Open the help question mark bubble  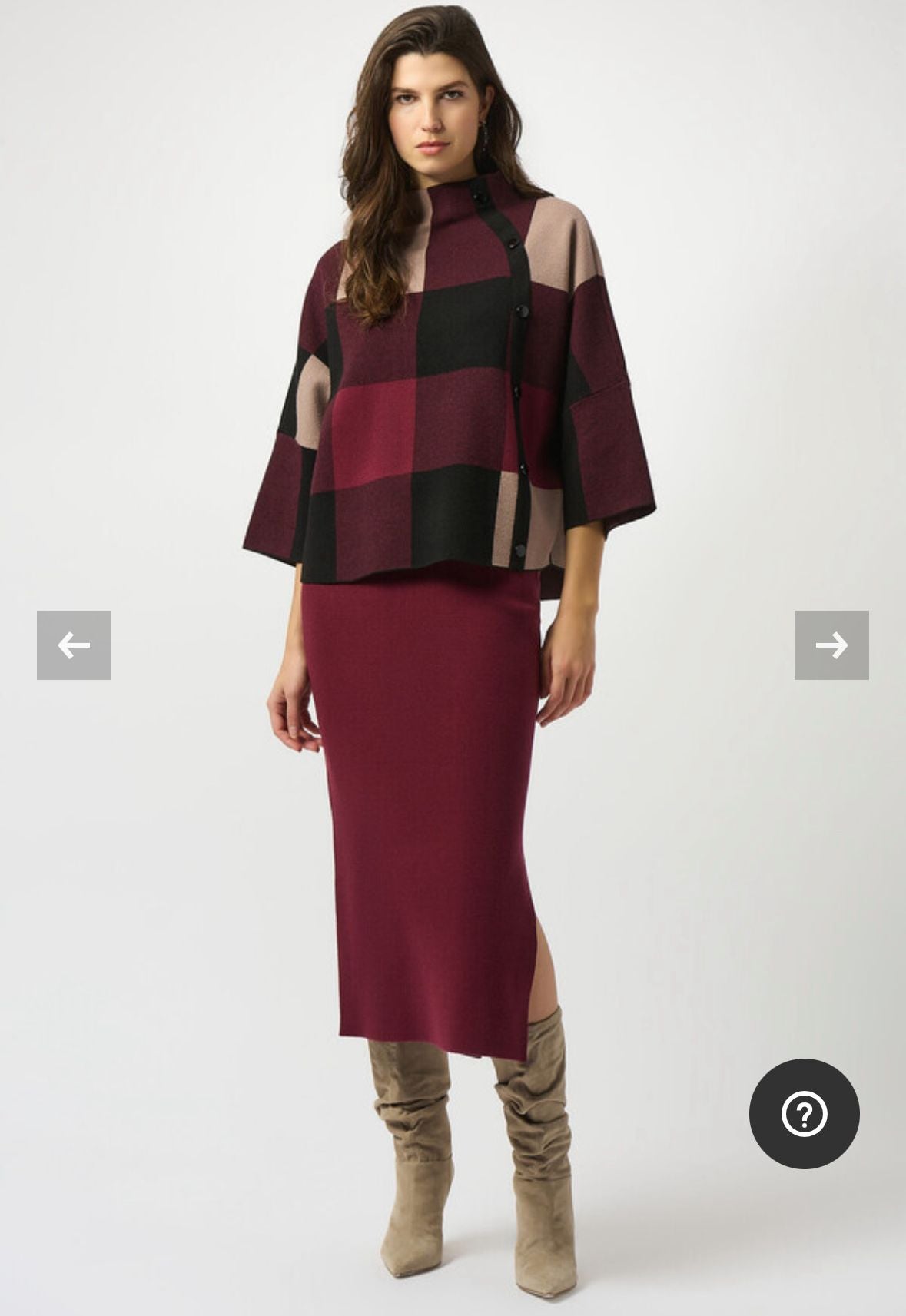(804, 1113)
